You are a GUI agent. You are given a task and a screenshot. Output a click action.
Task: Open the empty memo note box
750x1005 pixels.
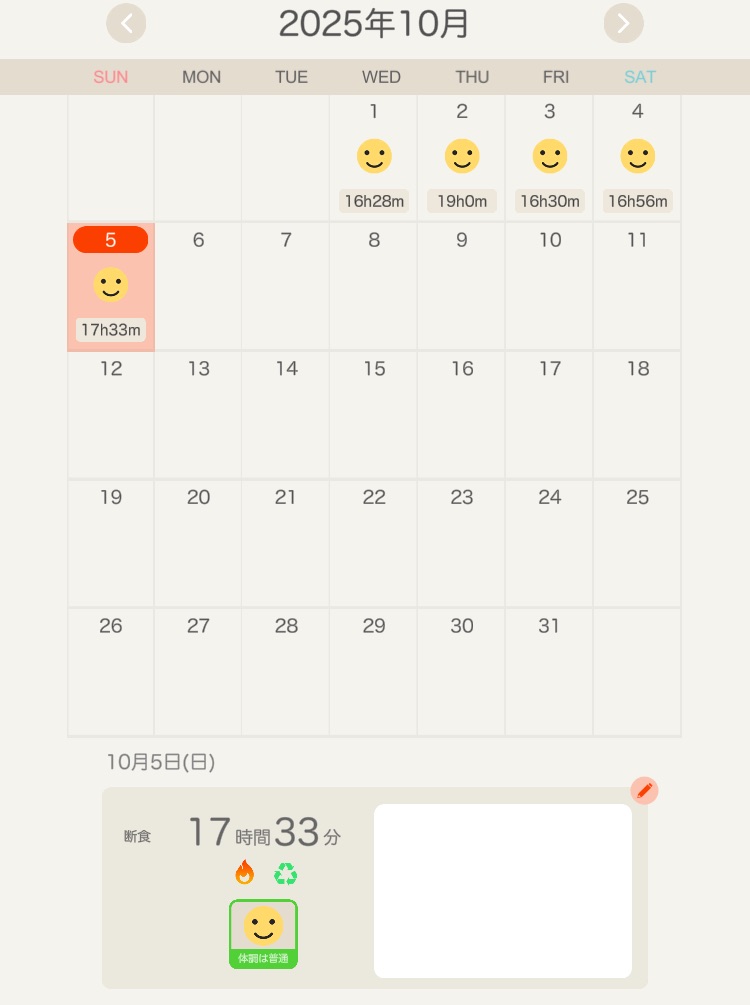click(x=502, y=890)
